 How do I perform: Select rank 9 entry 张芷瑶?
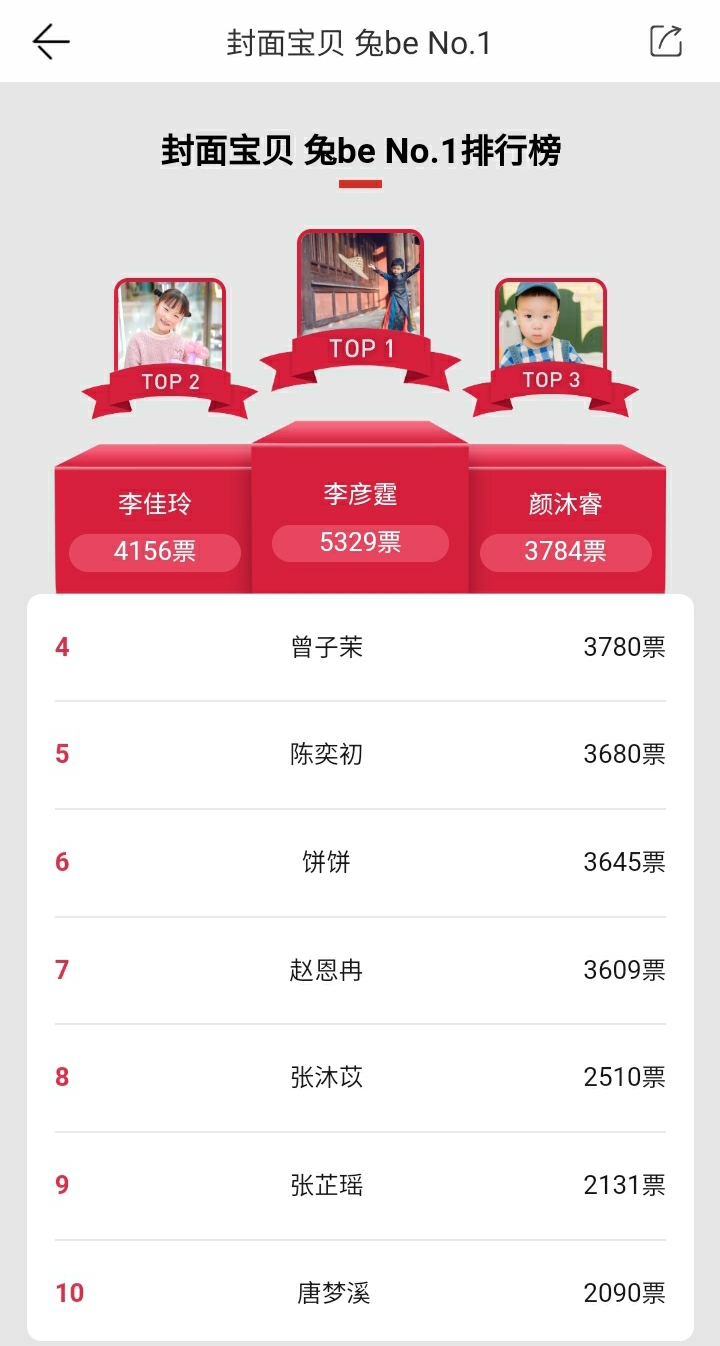[x=360, y=1185]
